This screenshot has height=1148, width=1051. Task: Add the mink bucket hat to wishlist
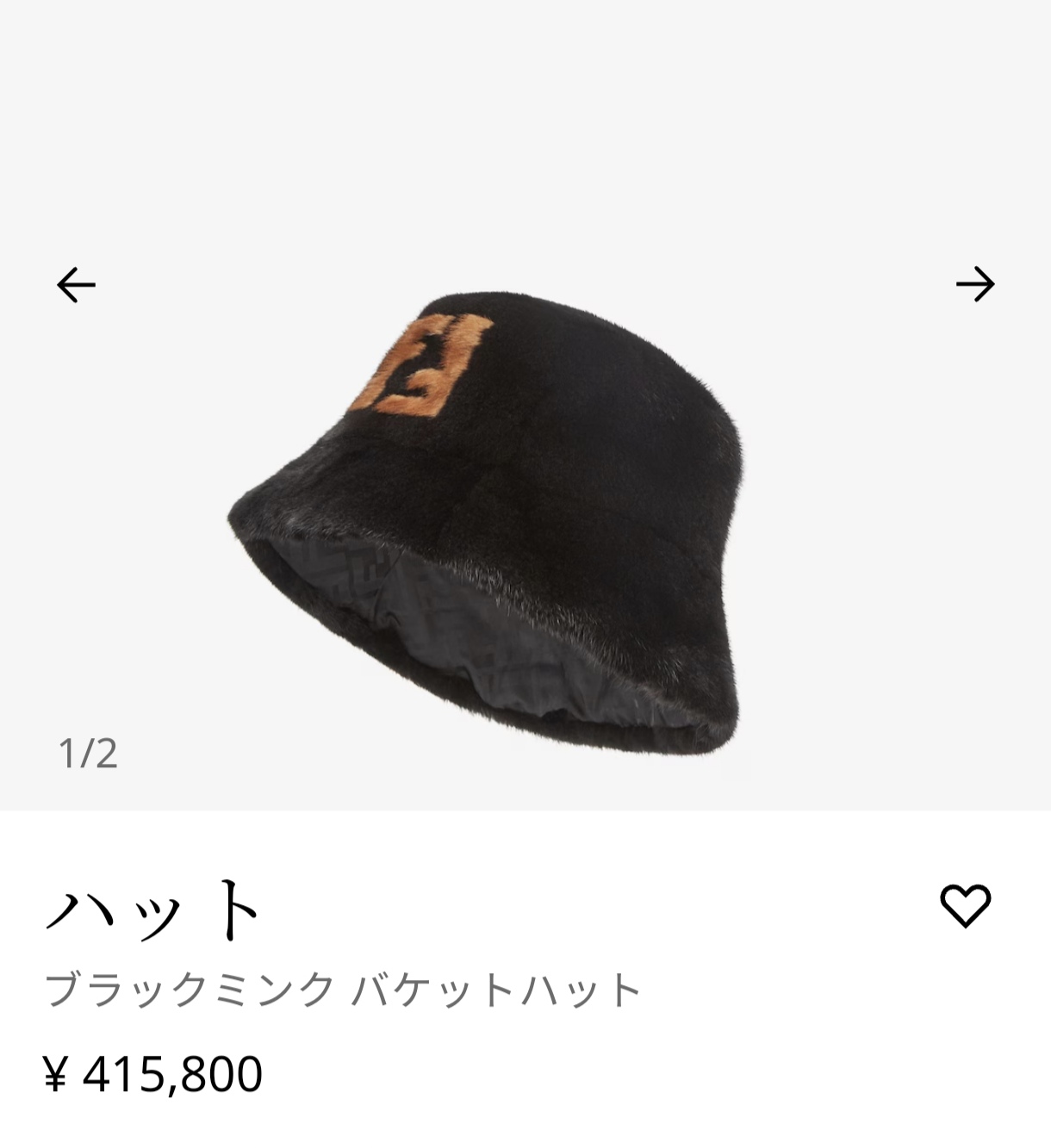click(x=965, y=905)
